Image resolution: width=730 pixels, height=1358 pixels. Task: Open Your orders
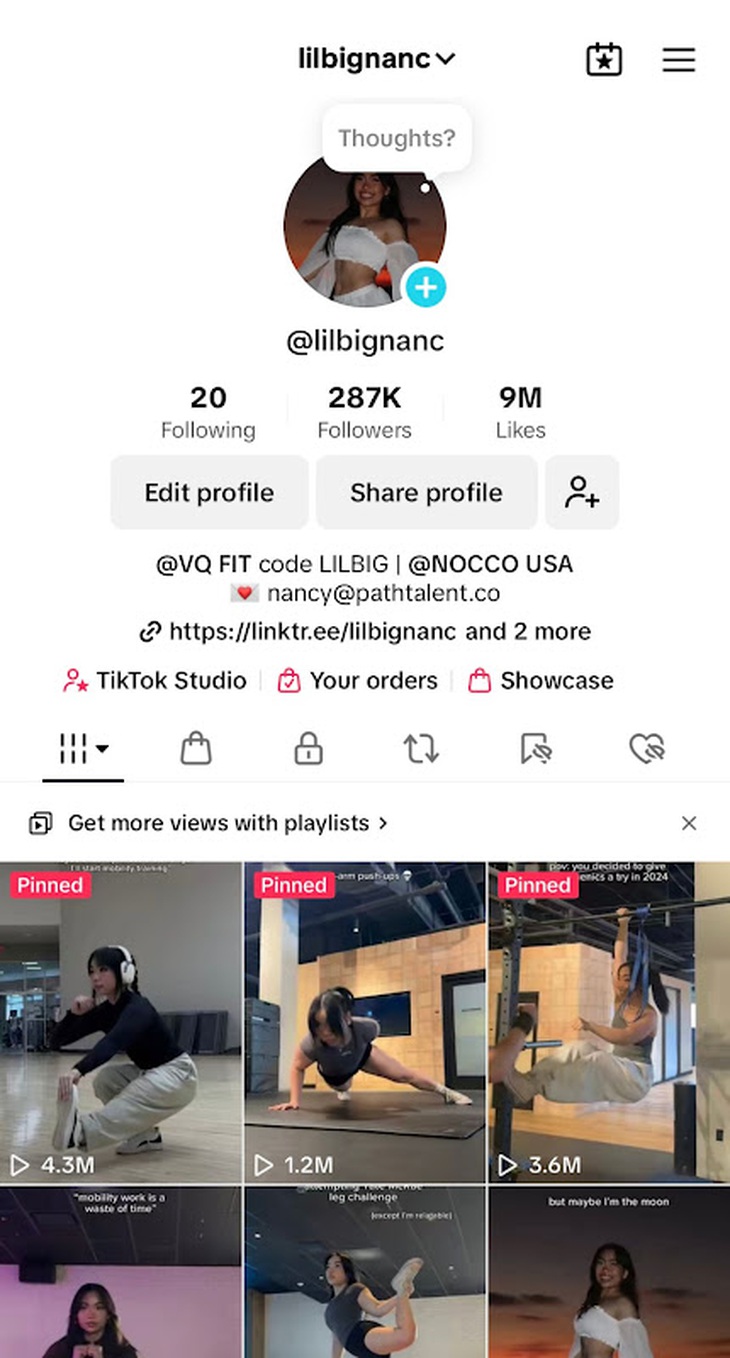point(357,681)
